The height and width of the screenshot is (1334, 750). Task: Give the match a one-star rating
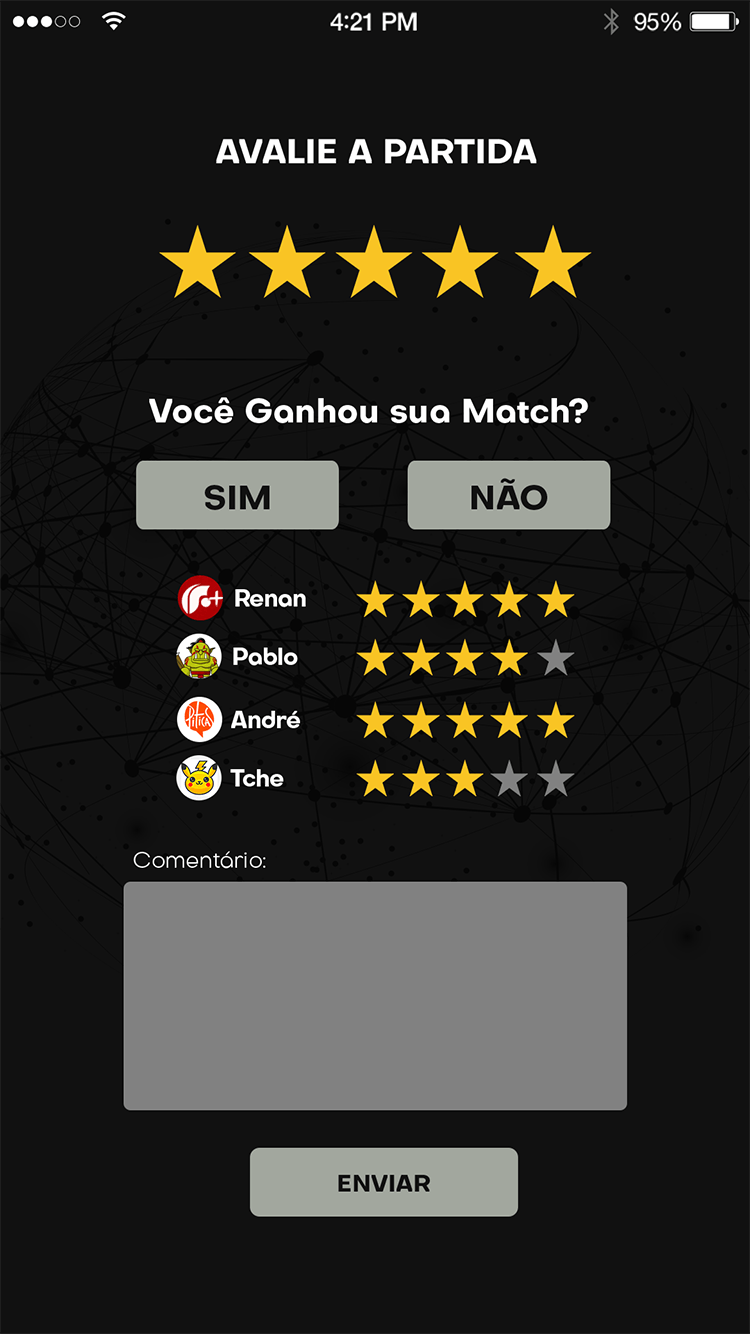(198, 263)
